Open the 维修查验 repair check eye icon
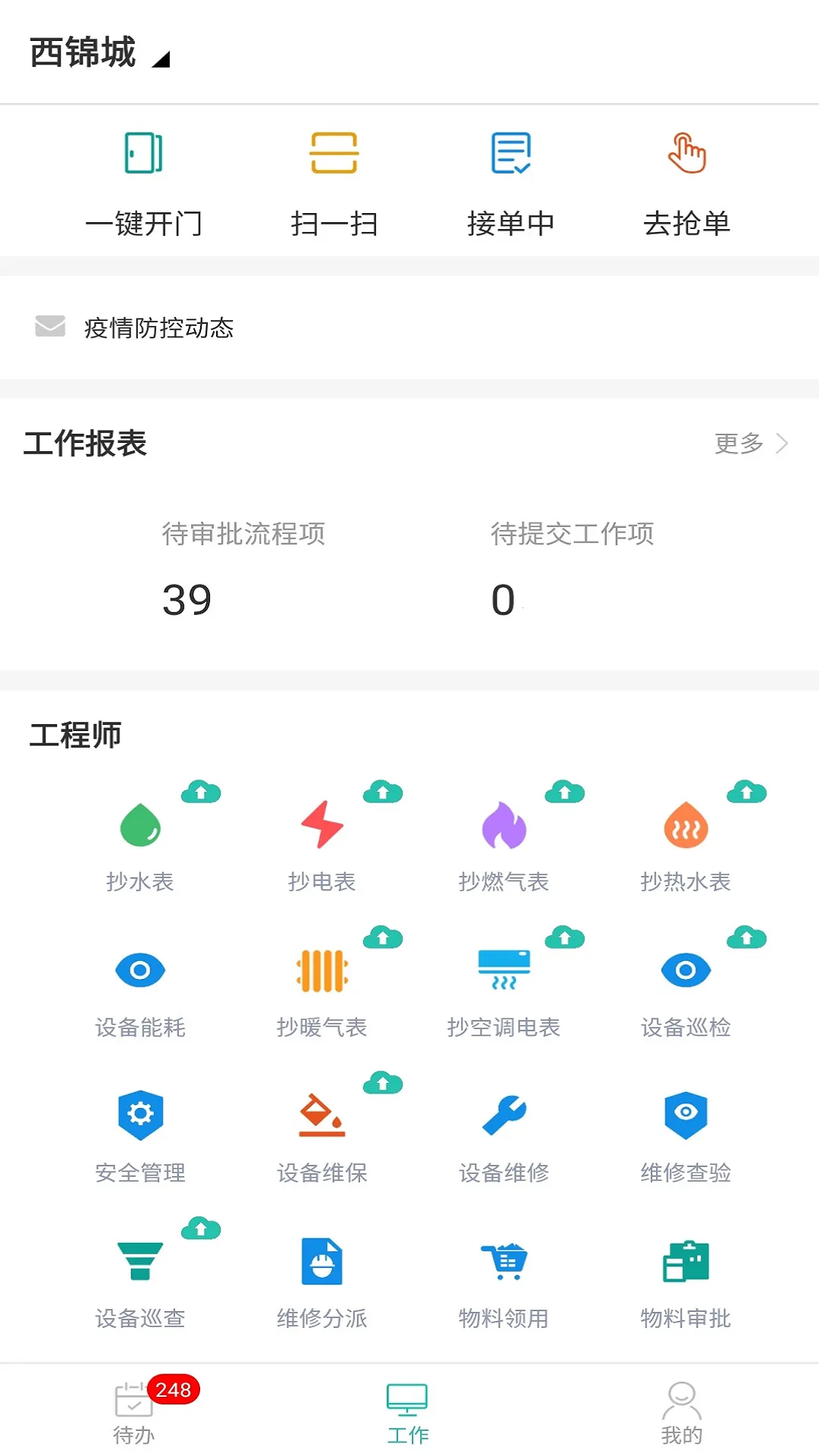The image size is (819, 1456). (685, 1115)
